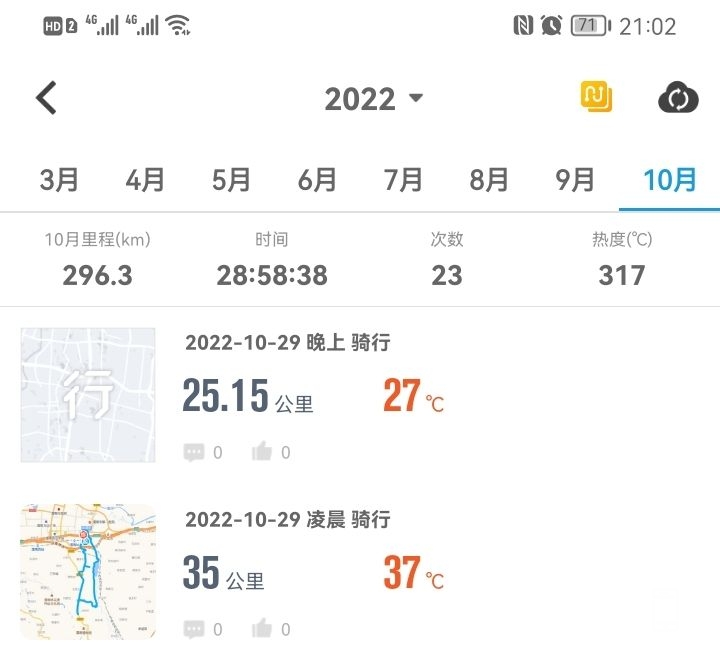View the 8月 tab
The height and width of the screenshot is (660, 720).
pyautogui.click(x=489, y=180)
